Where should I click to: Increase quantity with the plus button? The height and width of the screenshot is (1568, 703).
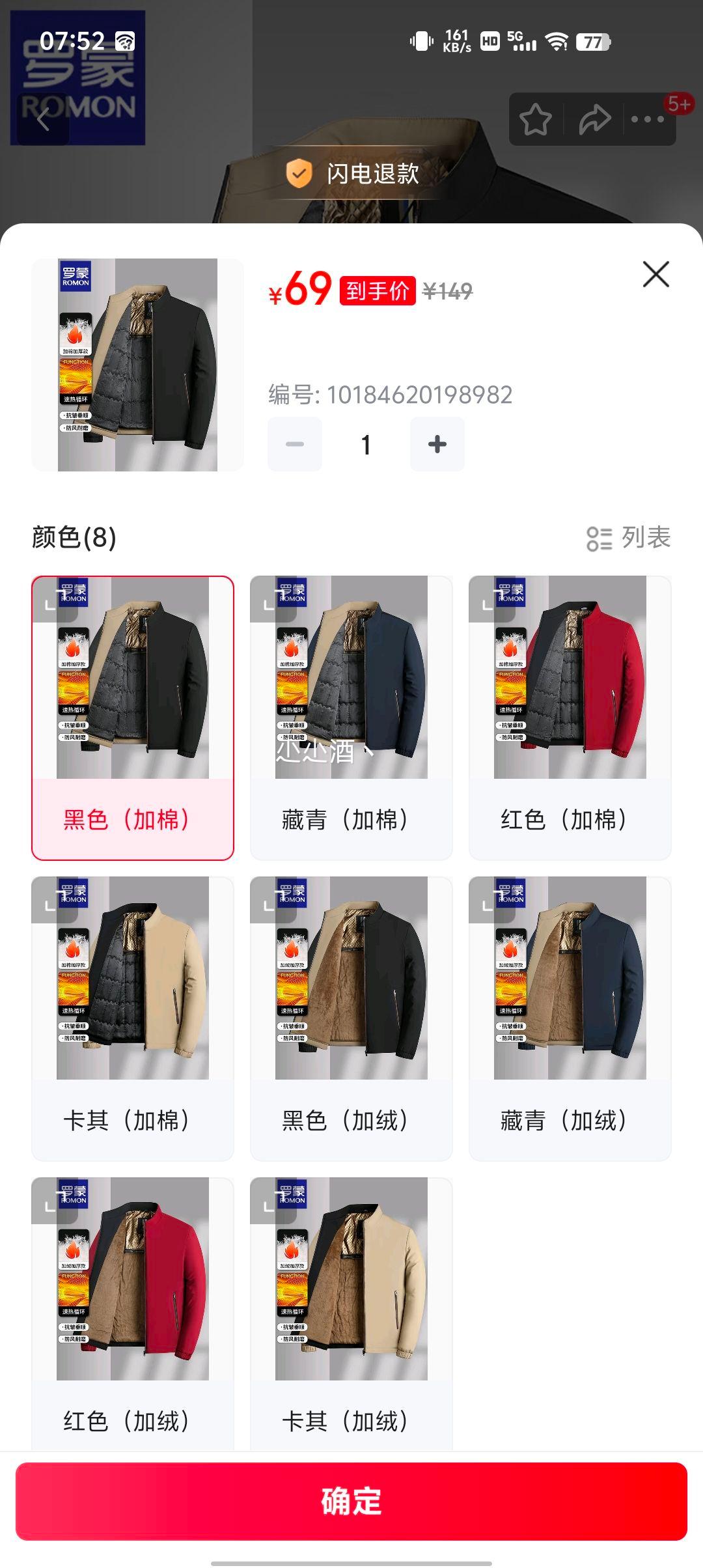pos(437,444)
